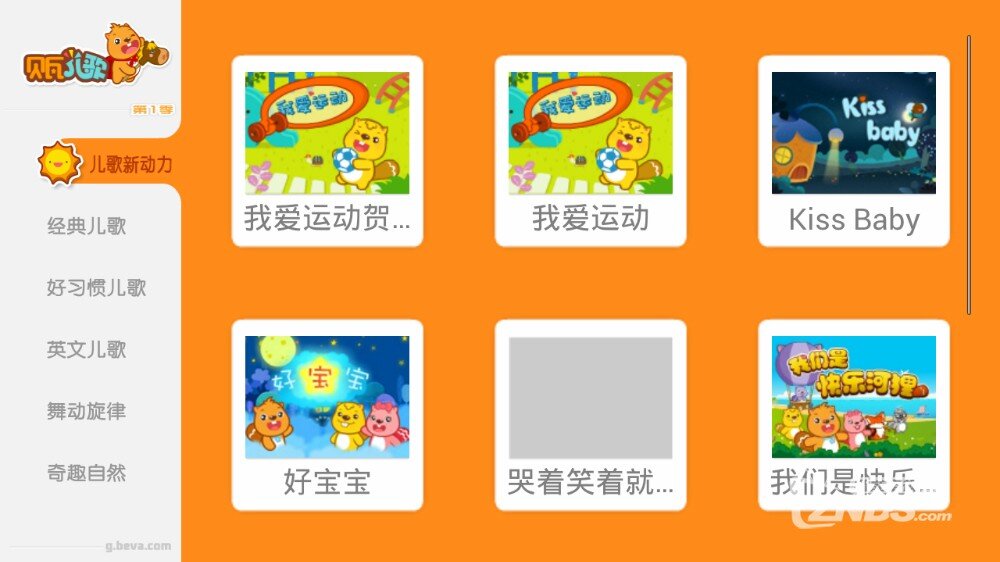Switch to 英文儿歌 category
The image size is (1000, 562).
(87, 350)
